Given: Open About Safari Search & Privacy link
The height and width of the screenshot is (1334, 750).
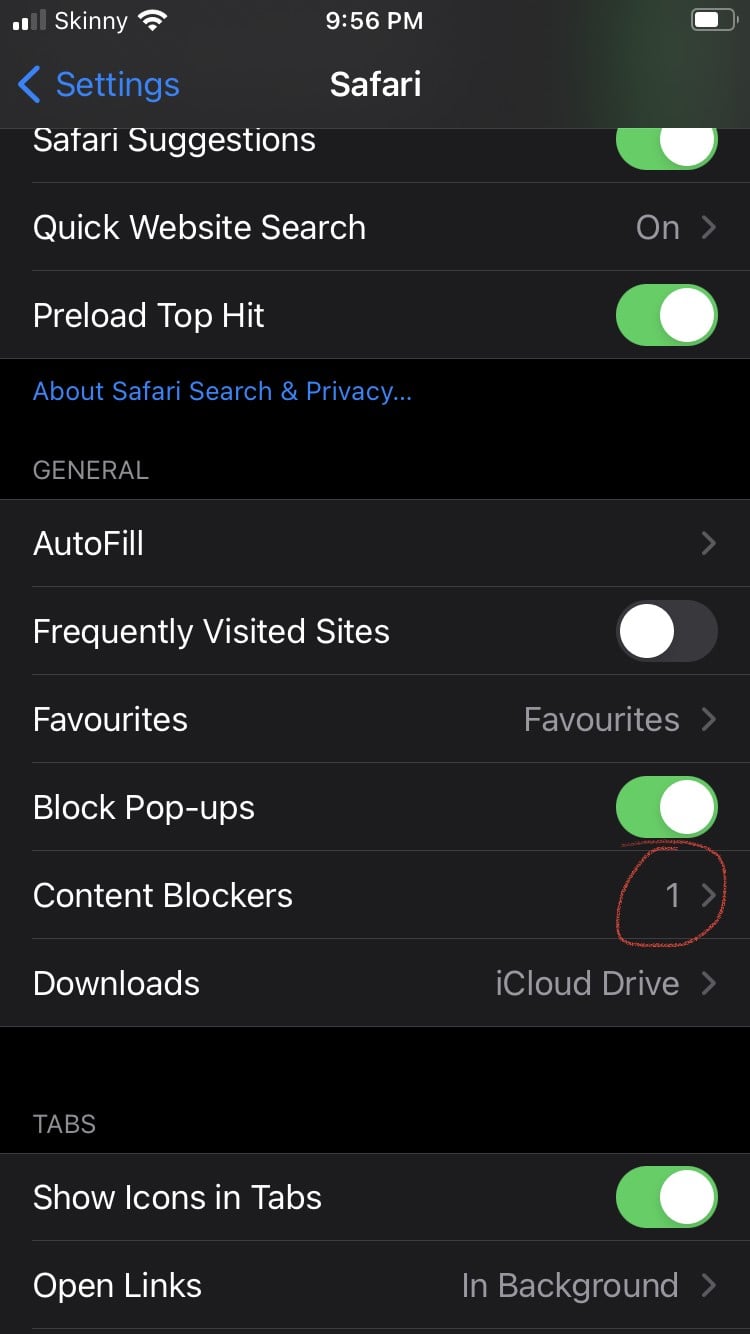Looking at the screenshot, I should tap(222, 391).
